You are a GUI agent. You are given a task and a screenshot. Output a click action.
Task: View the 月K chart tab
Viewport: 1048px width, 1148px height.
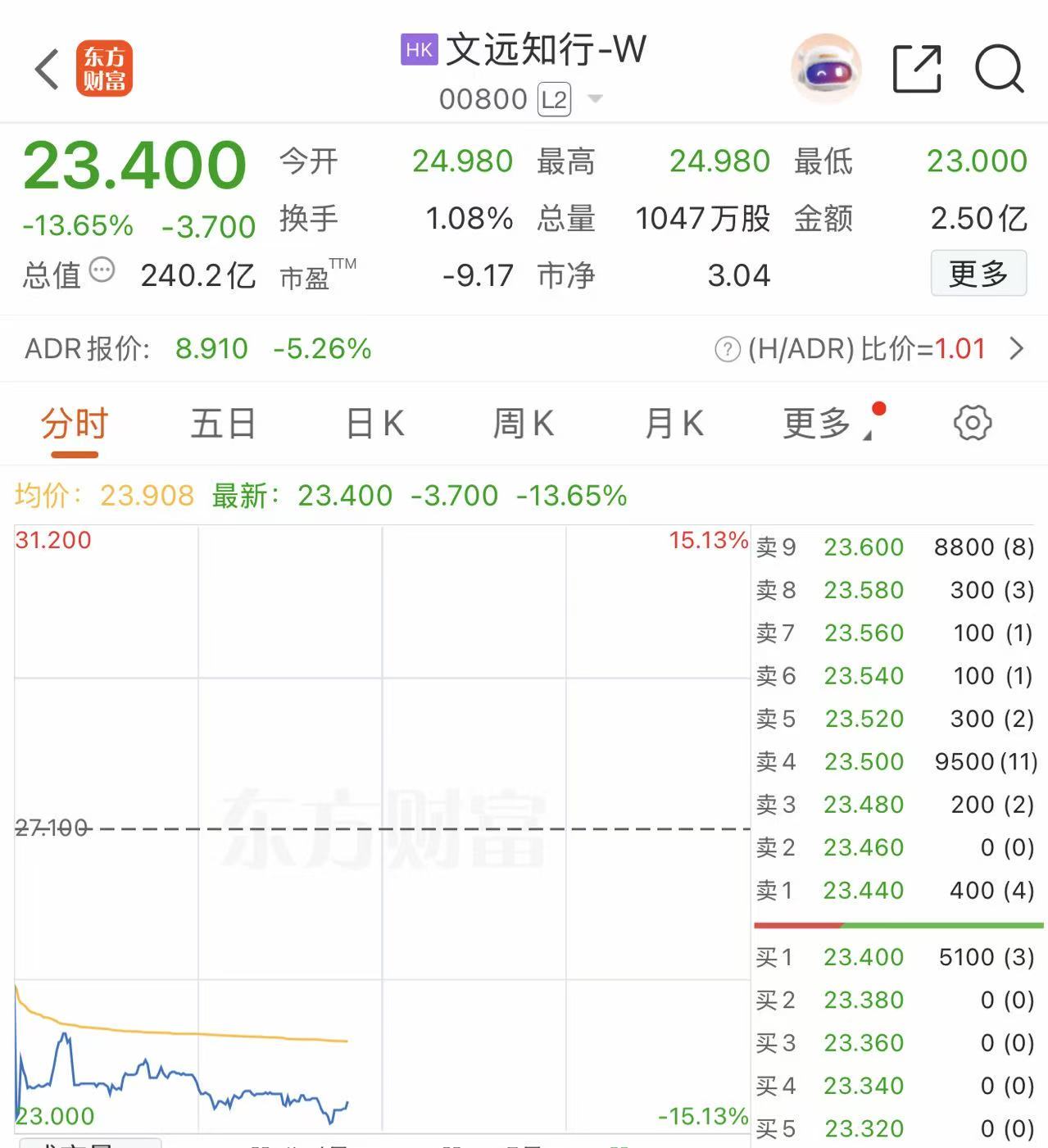click(674, 424)
